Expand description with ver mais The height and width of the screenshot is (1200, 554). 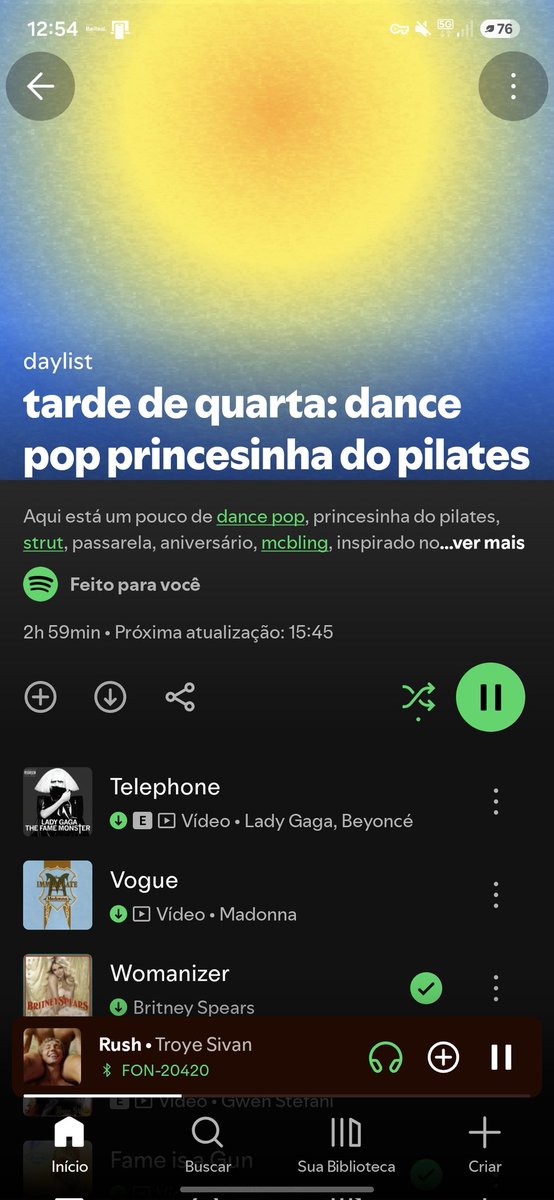pos(482,543)
